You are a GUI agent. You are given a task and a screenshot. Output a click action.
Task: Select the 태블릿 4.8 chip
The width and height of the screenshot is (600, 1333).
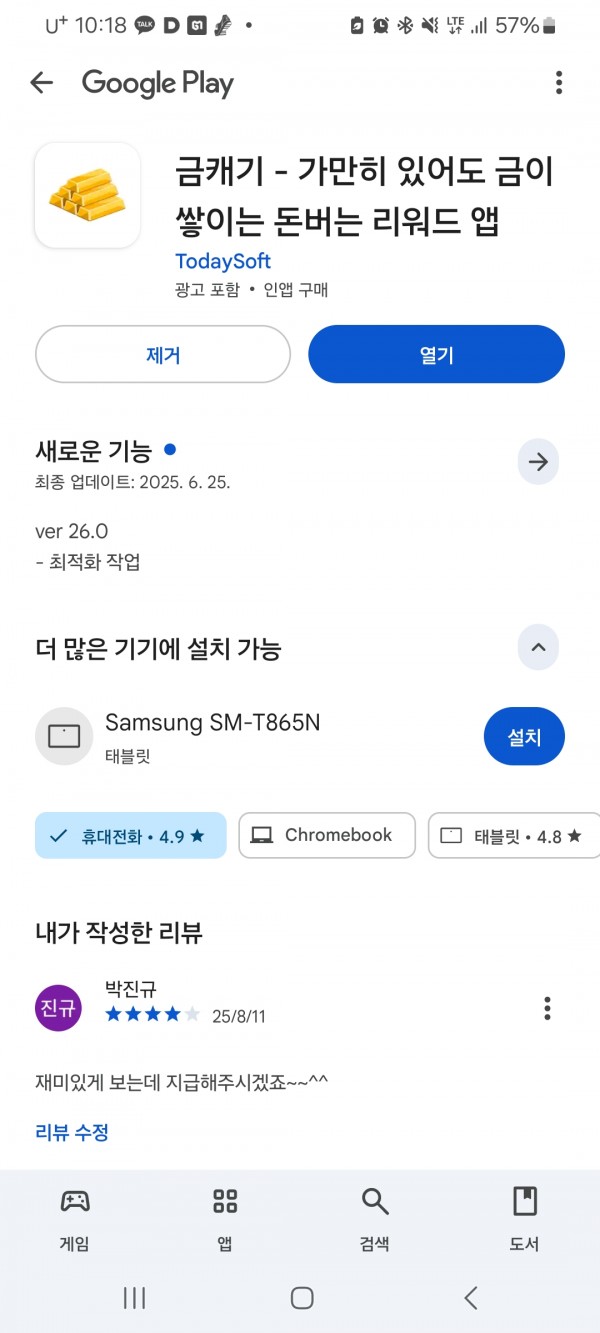coord(514,836)
